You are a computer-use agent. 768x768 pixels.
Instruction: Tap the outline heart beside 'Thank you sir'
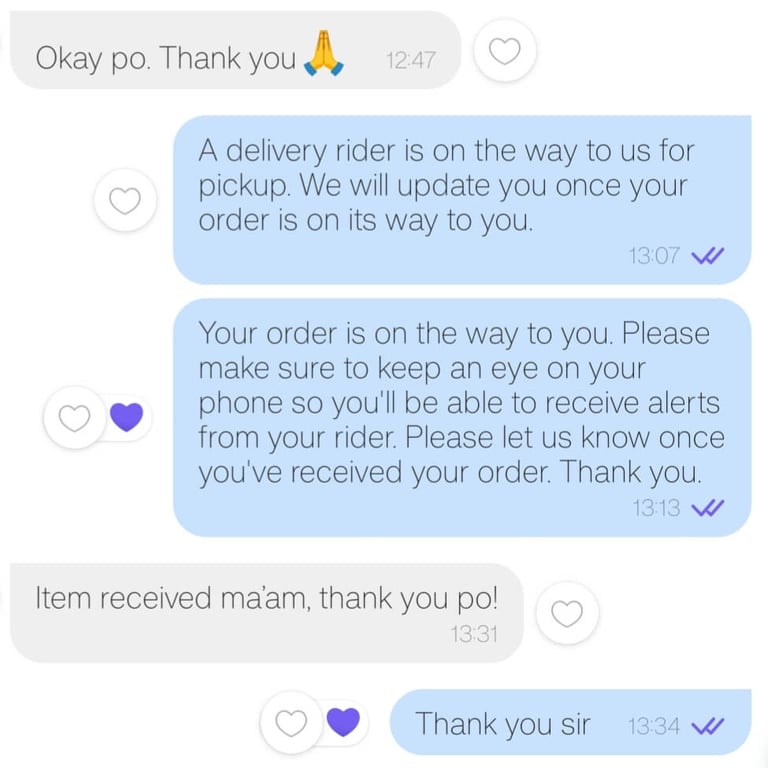(292, 723)
